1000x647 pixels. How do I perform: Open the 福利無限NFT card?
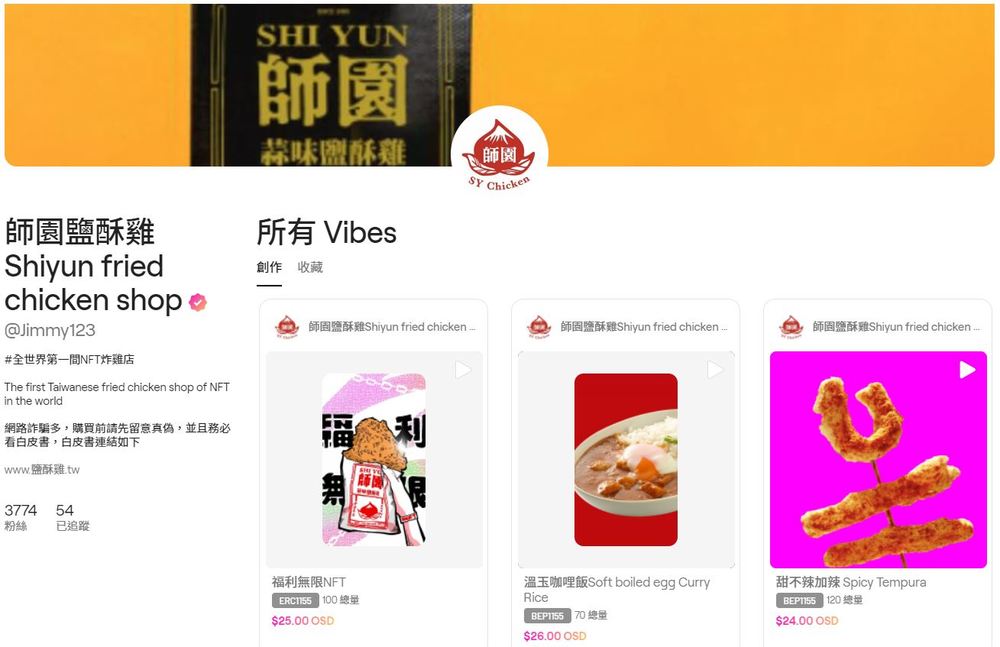(x=373, y=460)
